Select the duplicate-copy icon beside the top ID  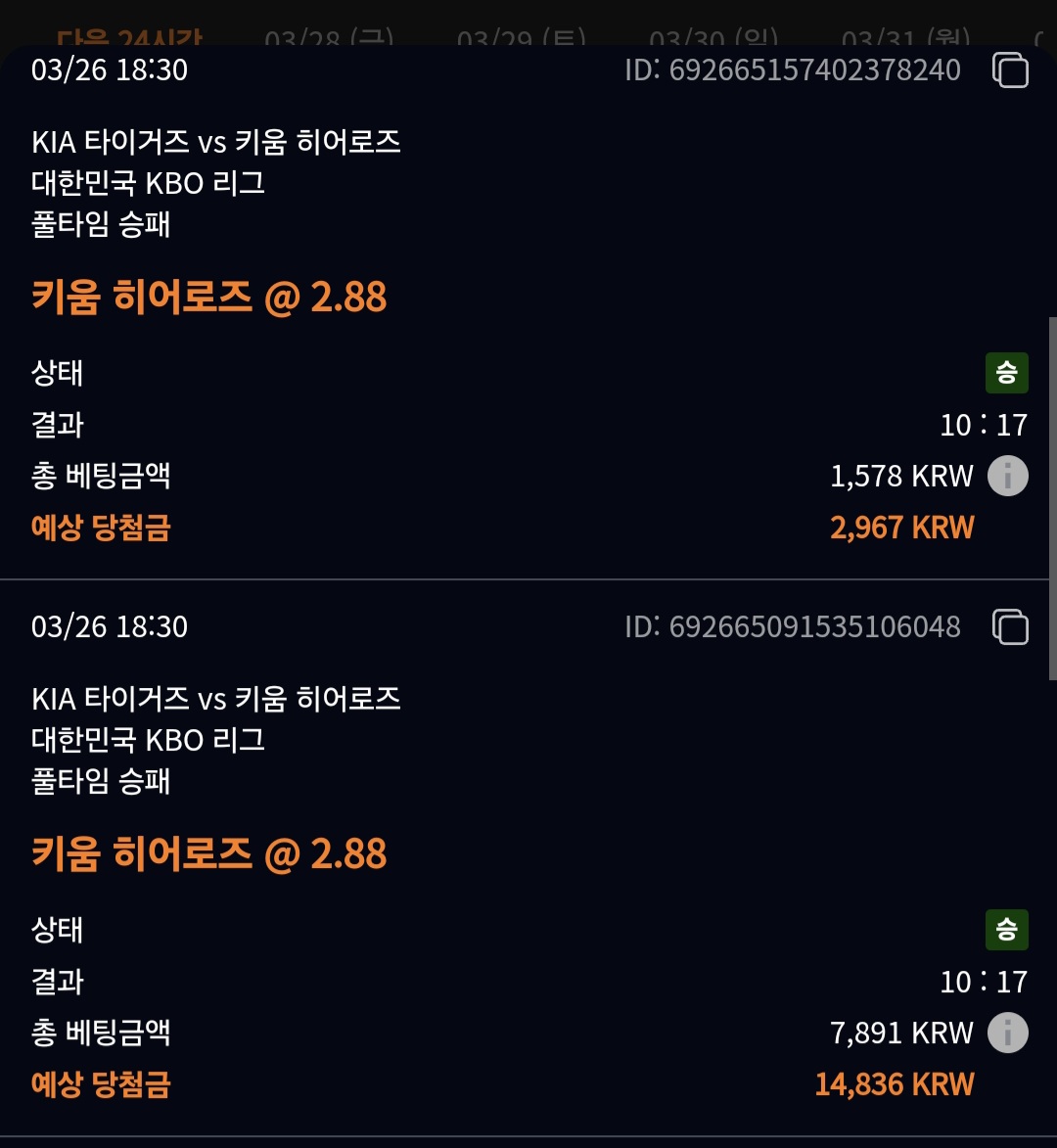click(1009, 69)
